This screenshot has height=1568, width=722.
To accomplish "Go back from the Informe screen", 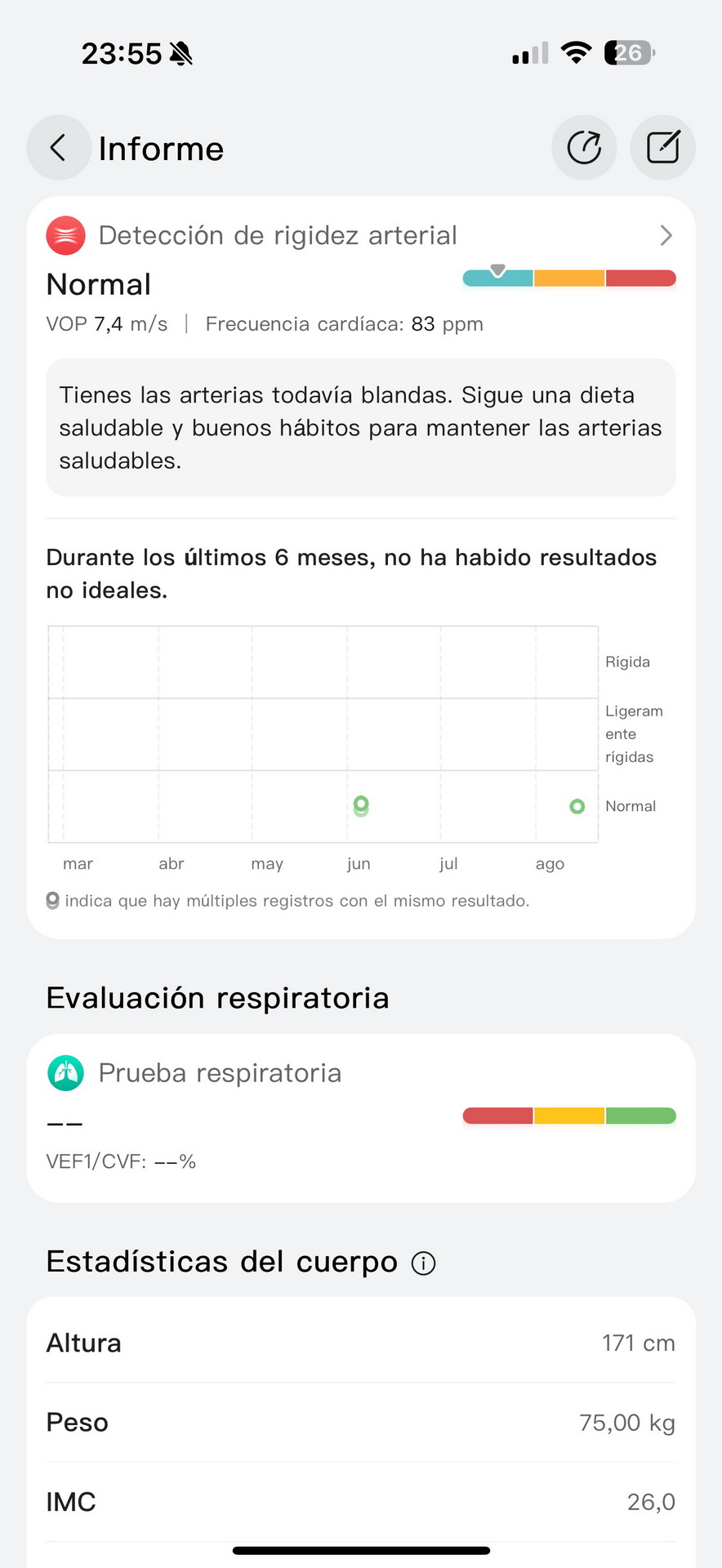I will [58, 148].
